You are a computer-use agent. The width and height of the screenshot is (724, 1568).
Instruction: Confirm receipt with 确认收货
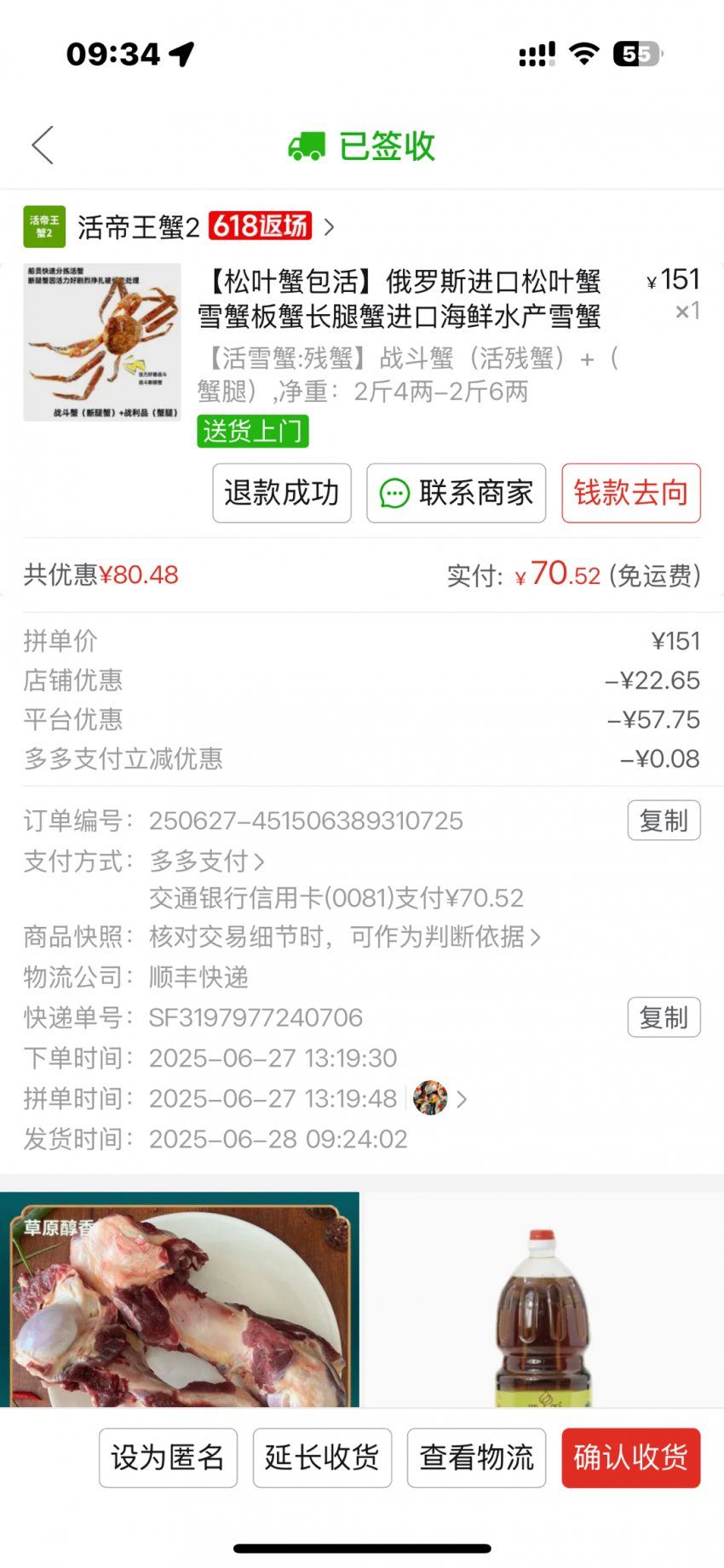(631, 1458)
